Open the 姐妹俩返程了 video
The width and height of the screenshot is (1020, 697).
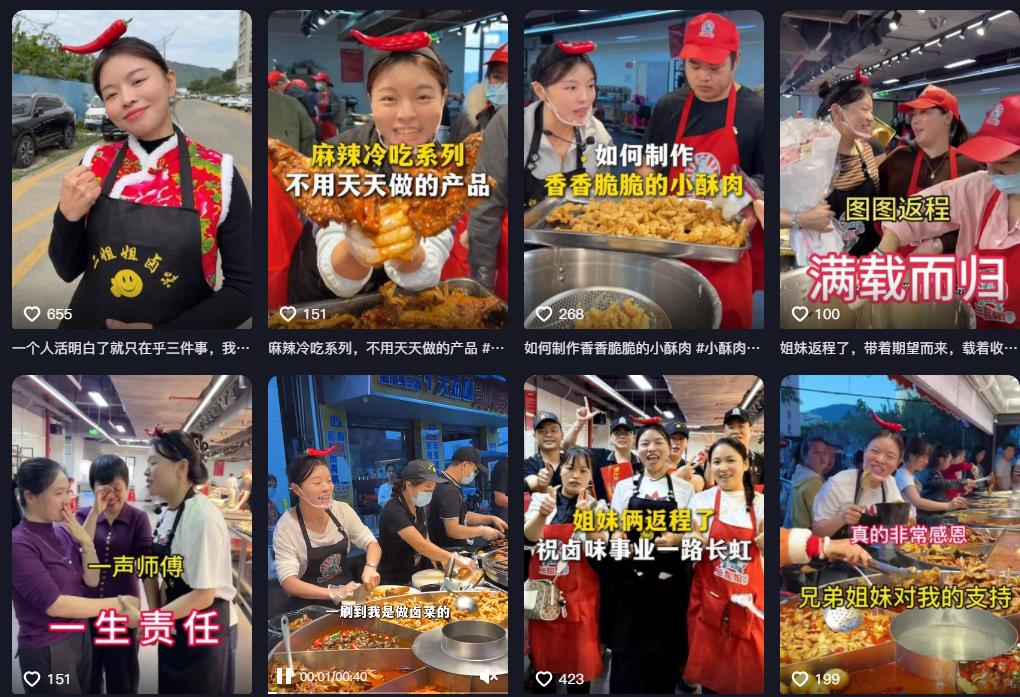point(643,535)
